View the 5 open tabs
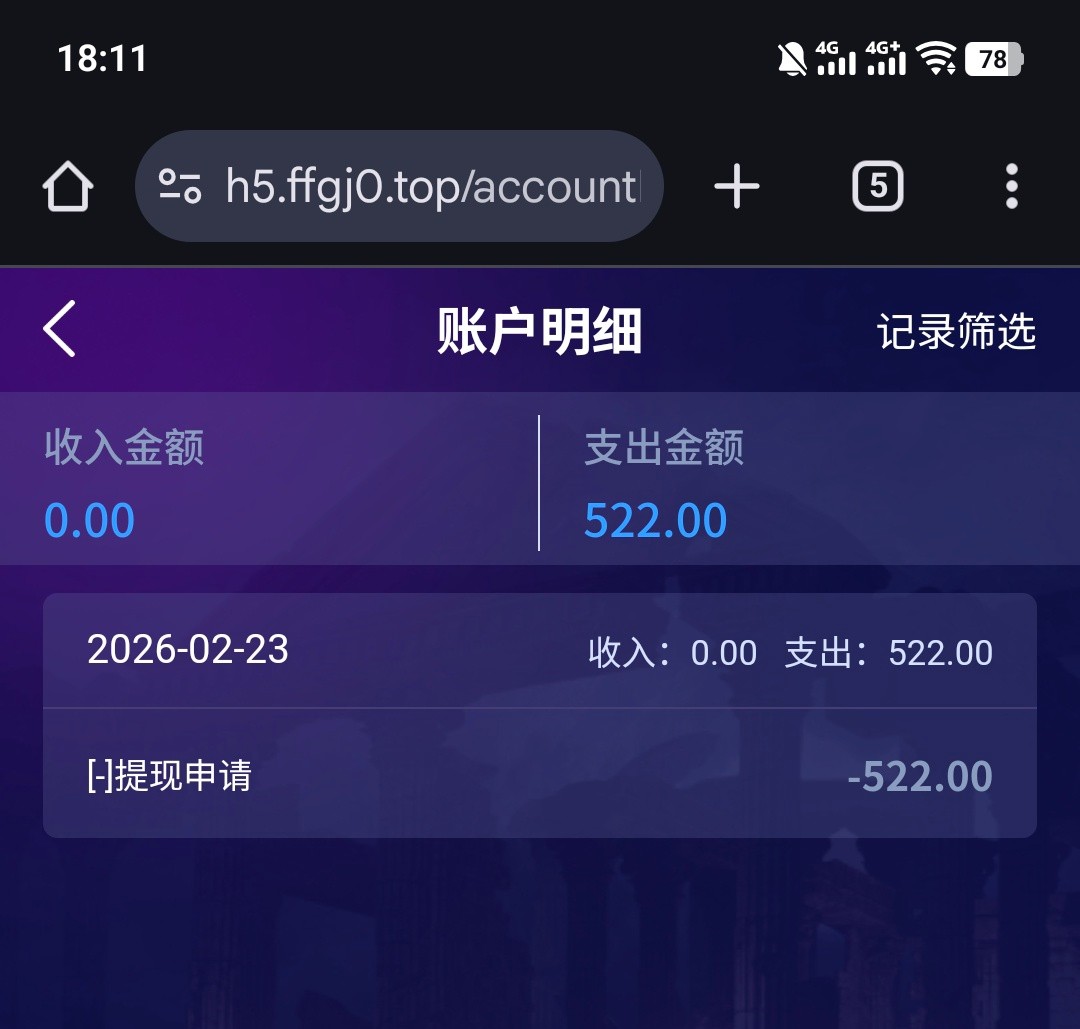Screen dimensions: 1080x1029 877,187
